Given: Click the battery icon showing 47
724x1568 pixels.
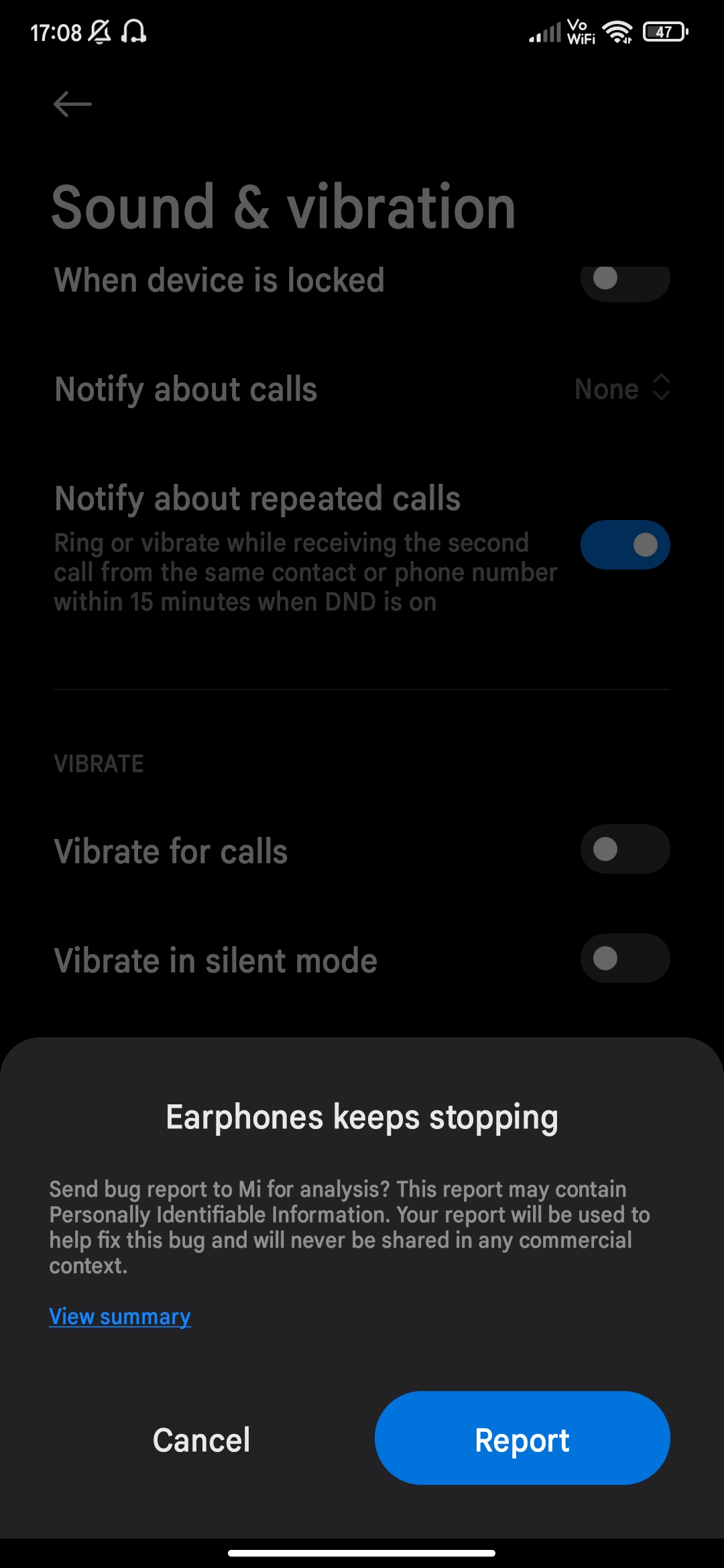Looking at the screenshot, I should coord(664,31).
